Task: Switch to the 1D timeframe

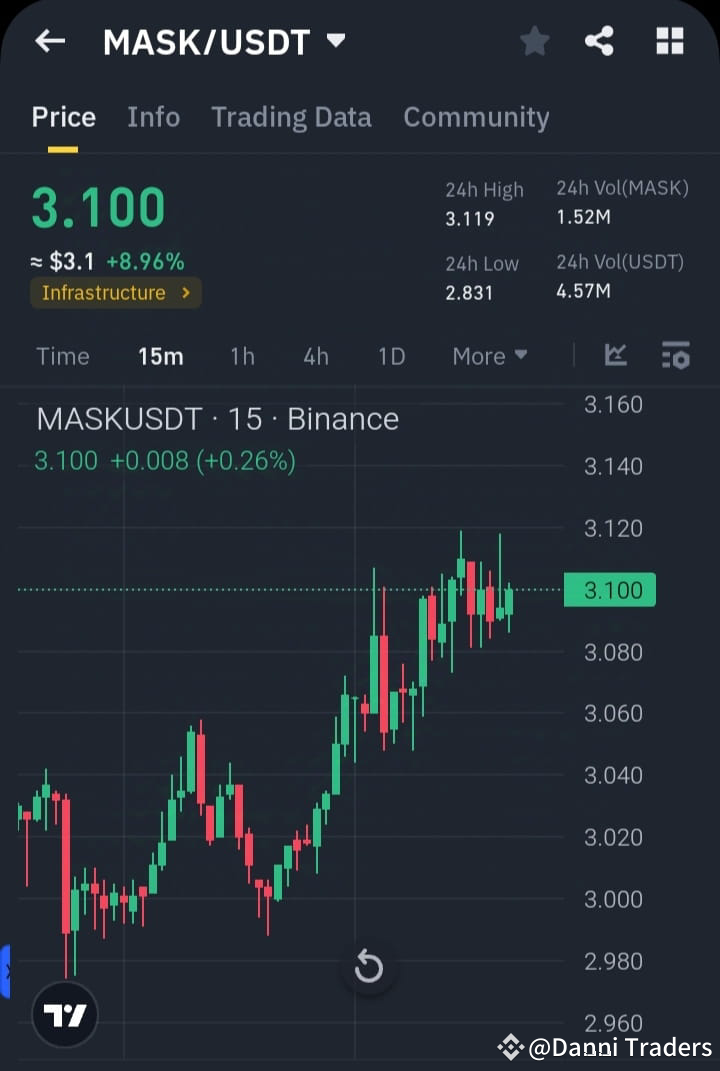Action: (x=390, y=356)
